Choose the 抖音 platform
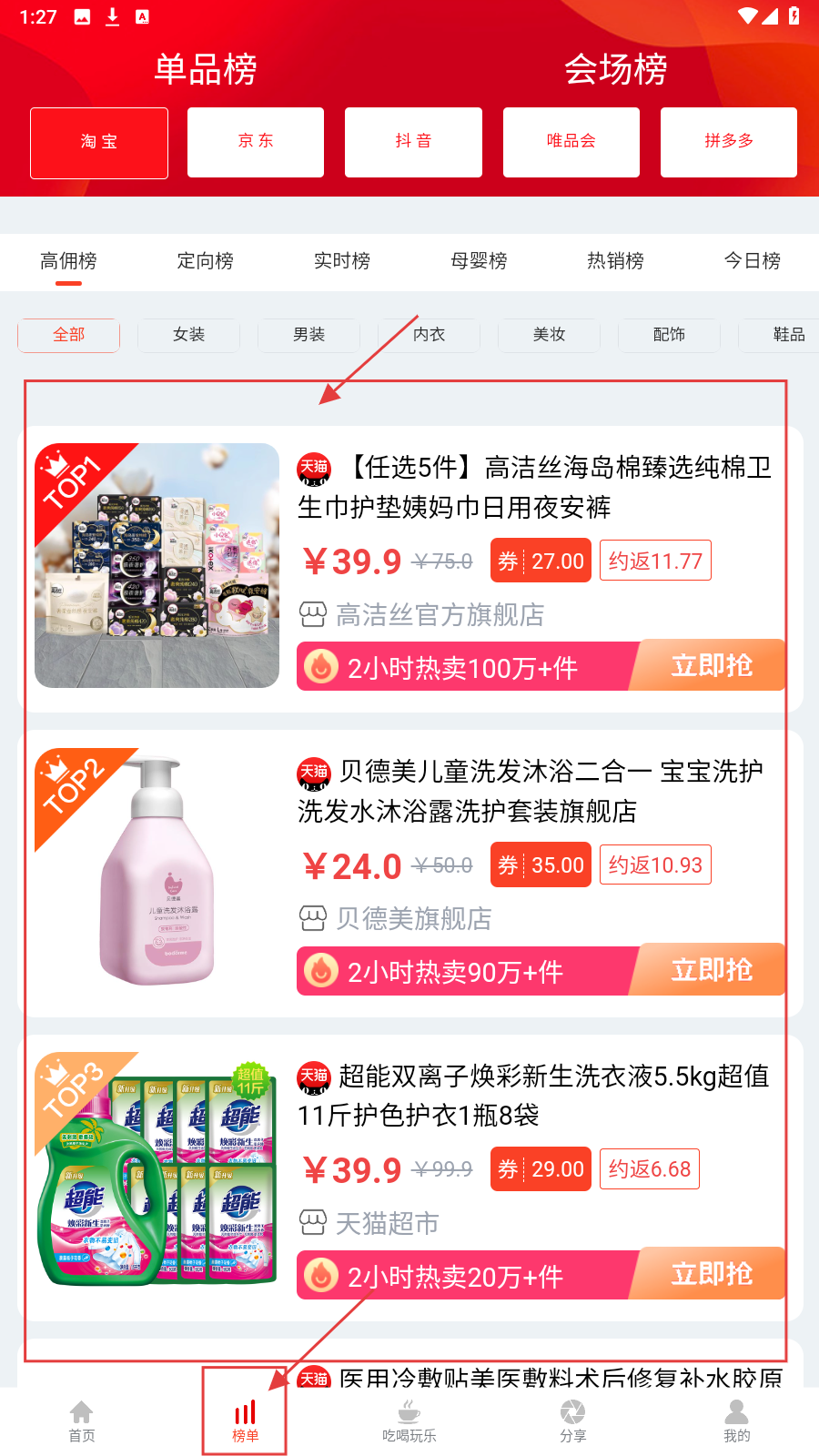 413,142
